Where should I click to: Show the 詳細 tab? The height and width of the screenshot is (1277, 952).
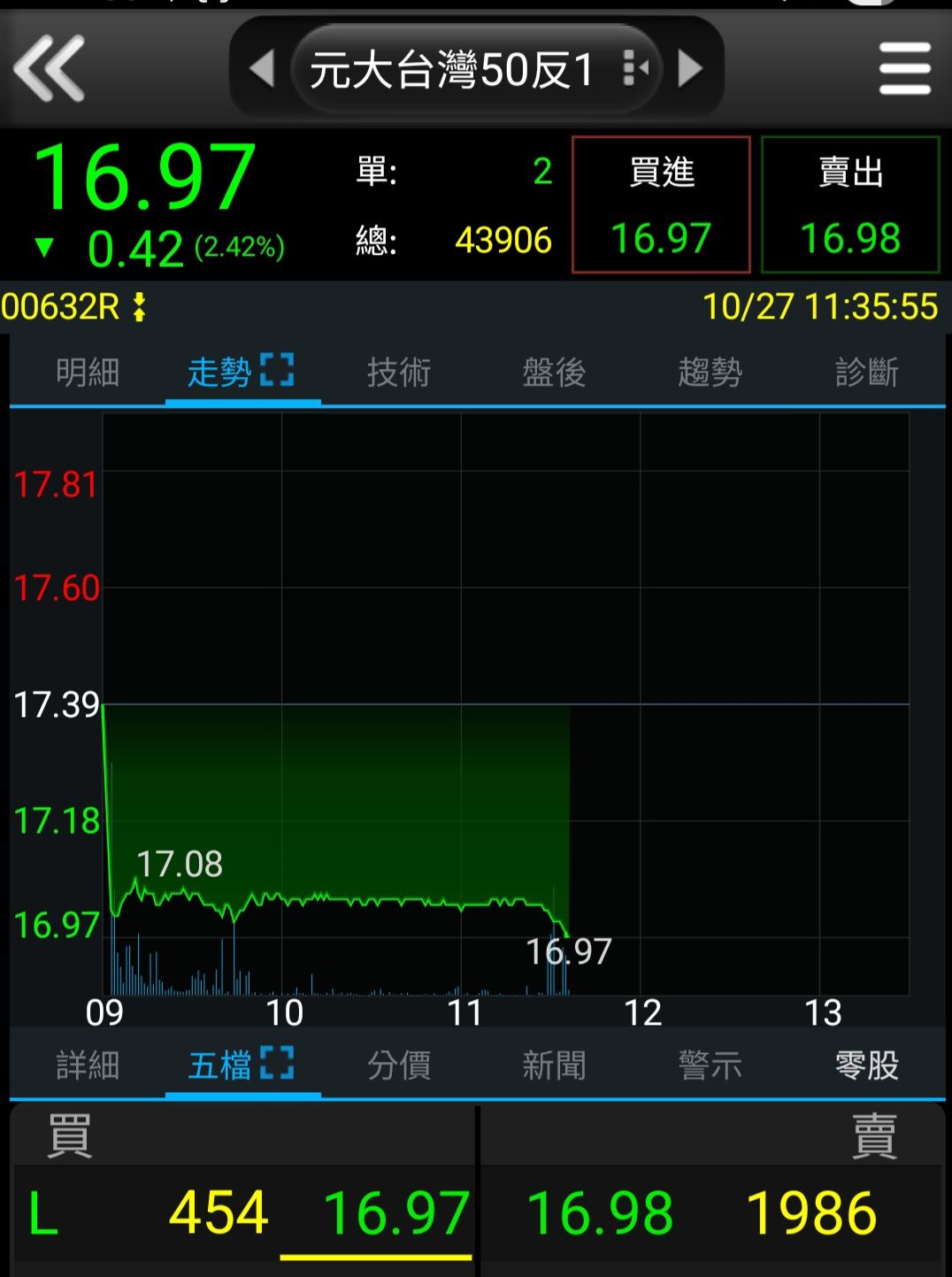(88, 1065)
